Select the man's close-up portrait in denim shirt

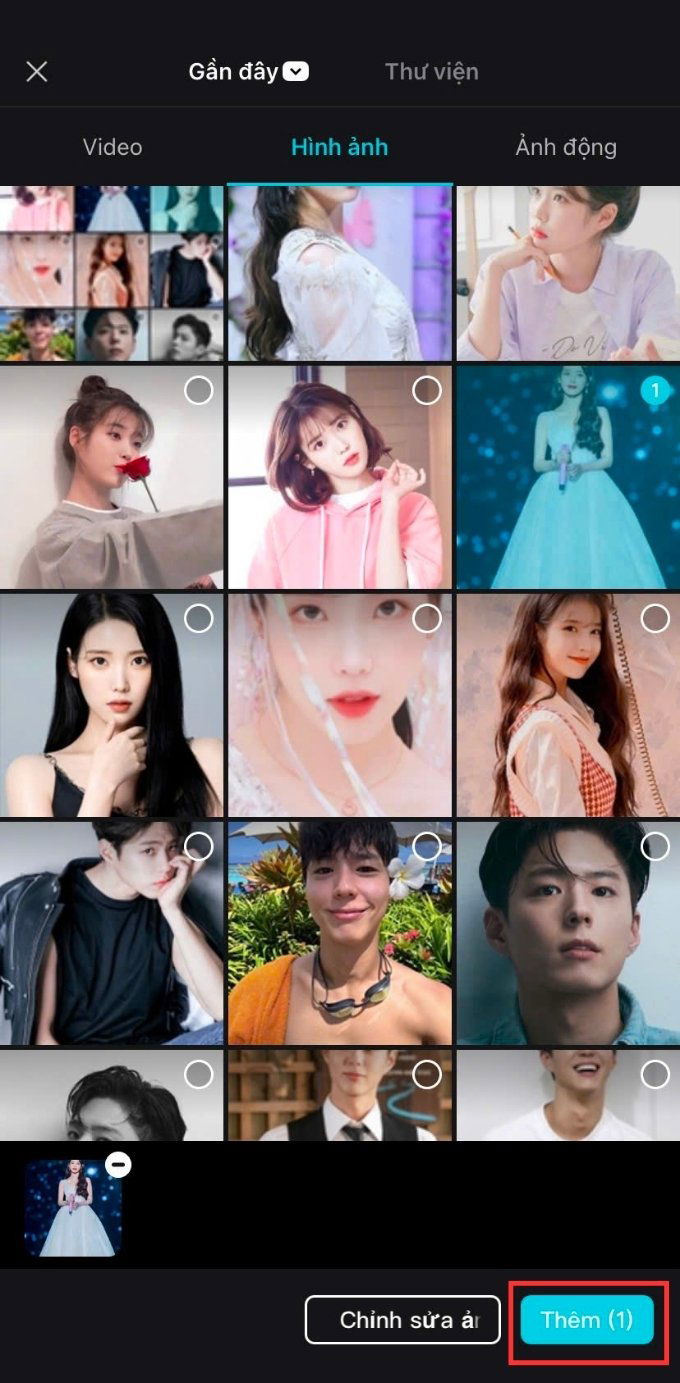(x=655, y=847)
